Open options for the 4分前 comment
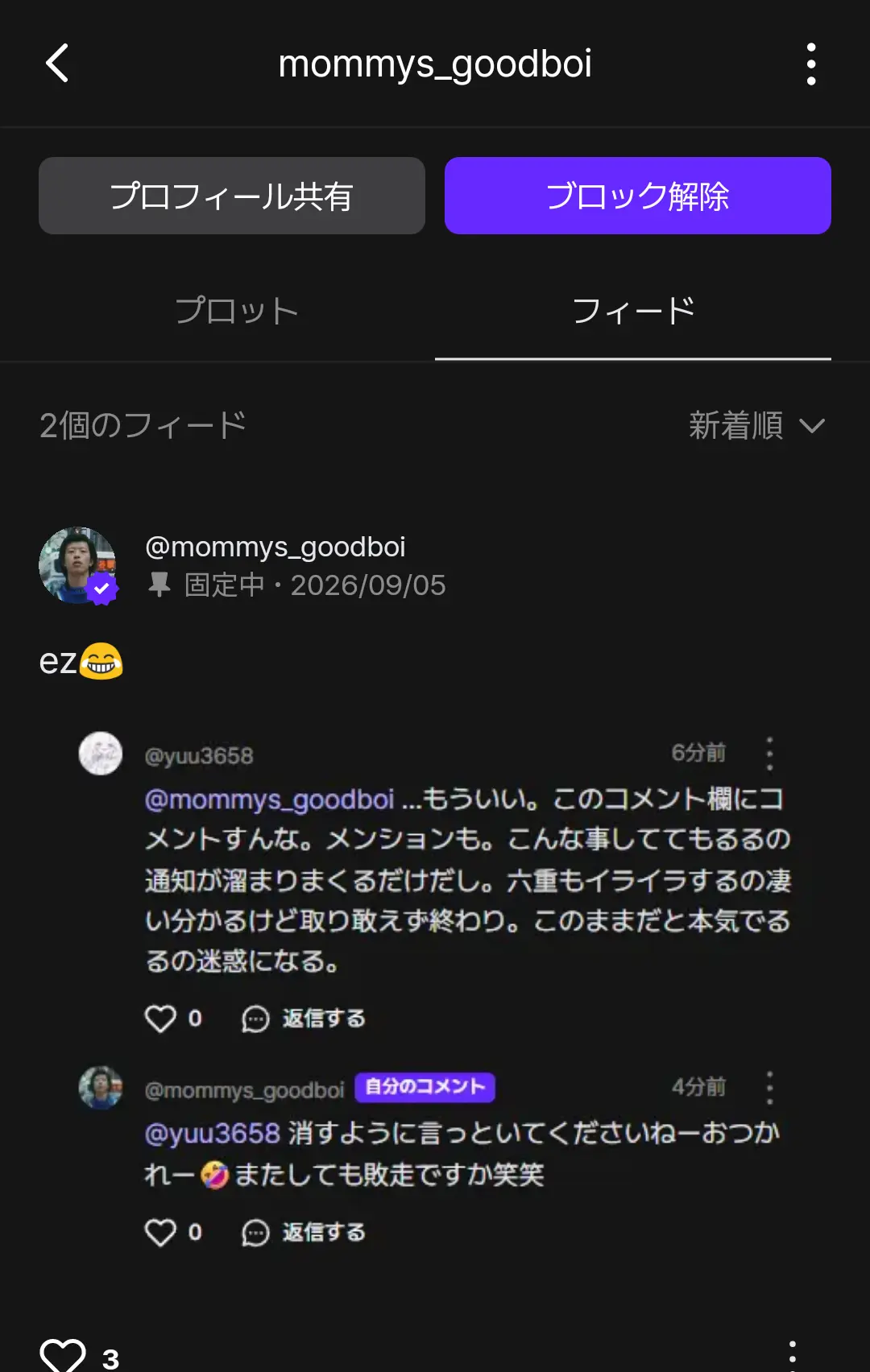The width and height of the screenshot is (870, 1372). click(769, 1088)
